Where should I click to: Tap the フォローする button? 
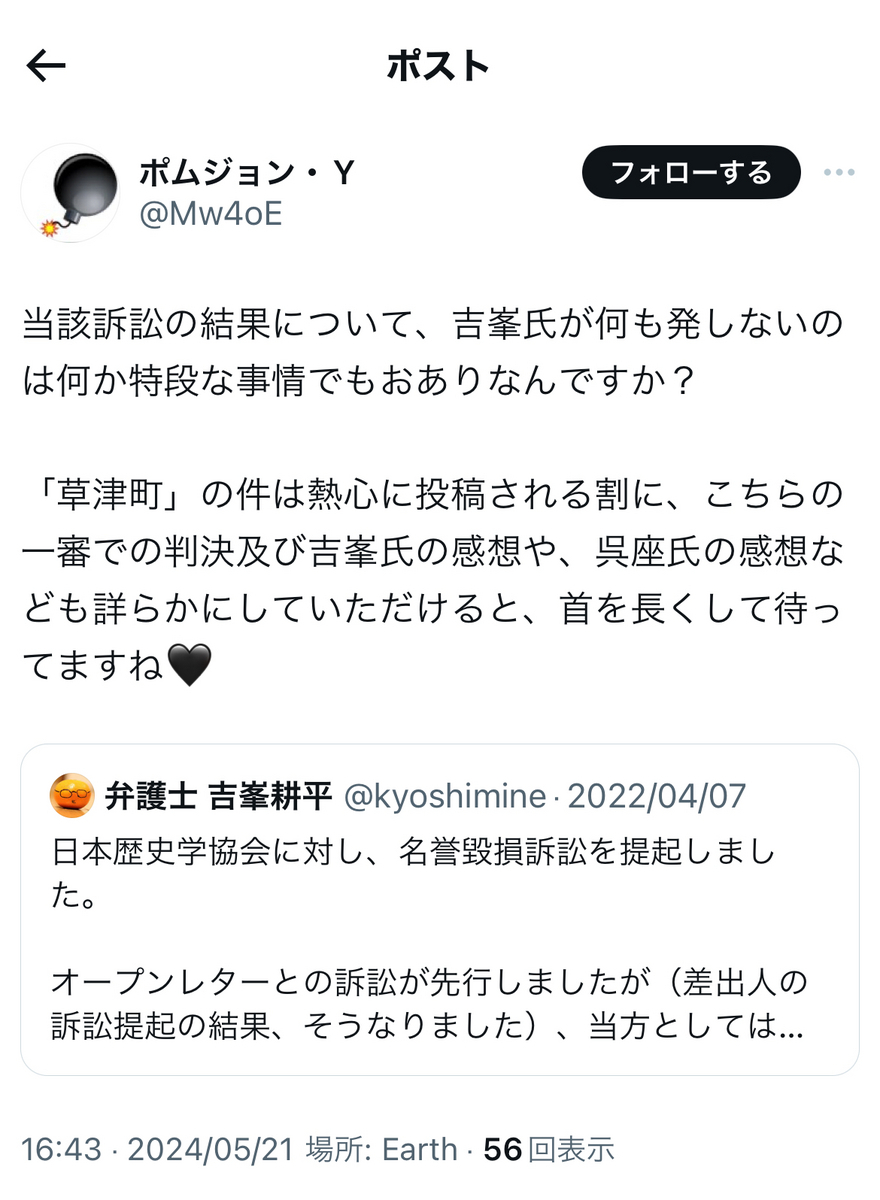coord(691,172)
